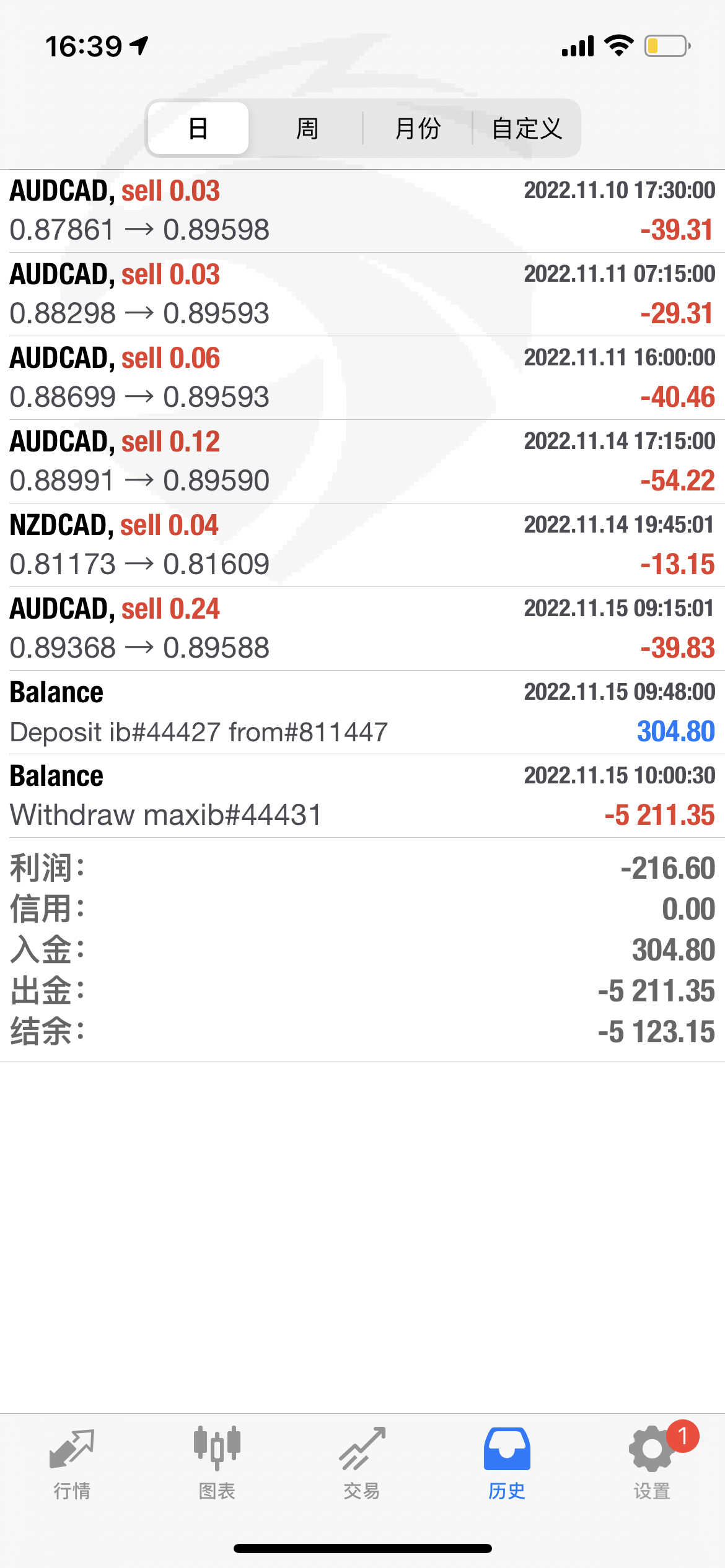Choose the 自定义 custom period

coord(527,129)
